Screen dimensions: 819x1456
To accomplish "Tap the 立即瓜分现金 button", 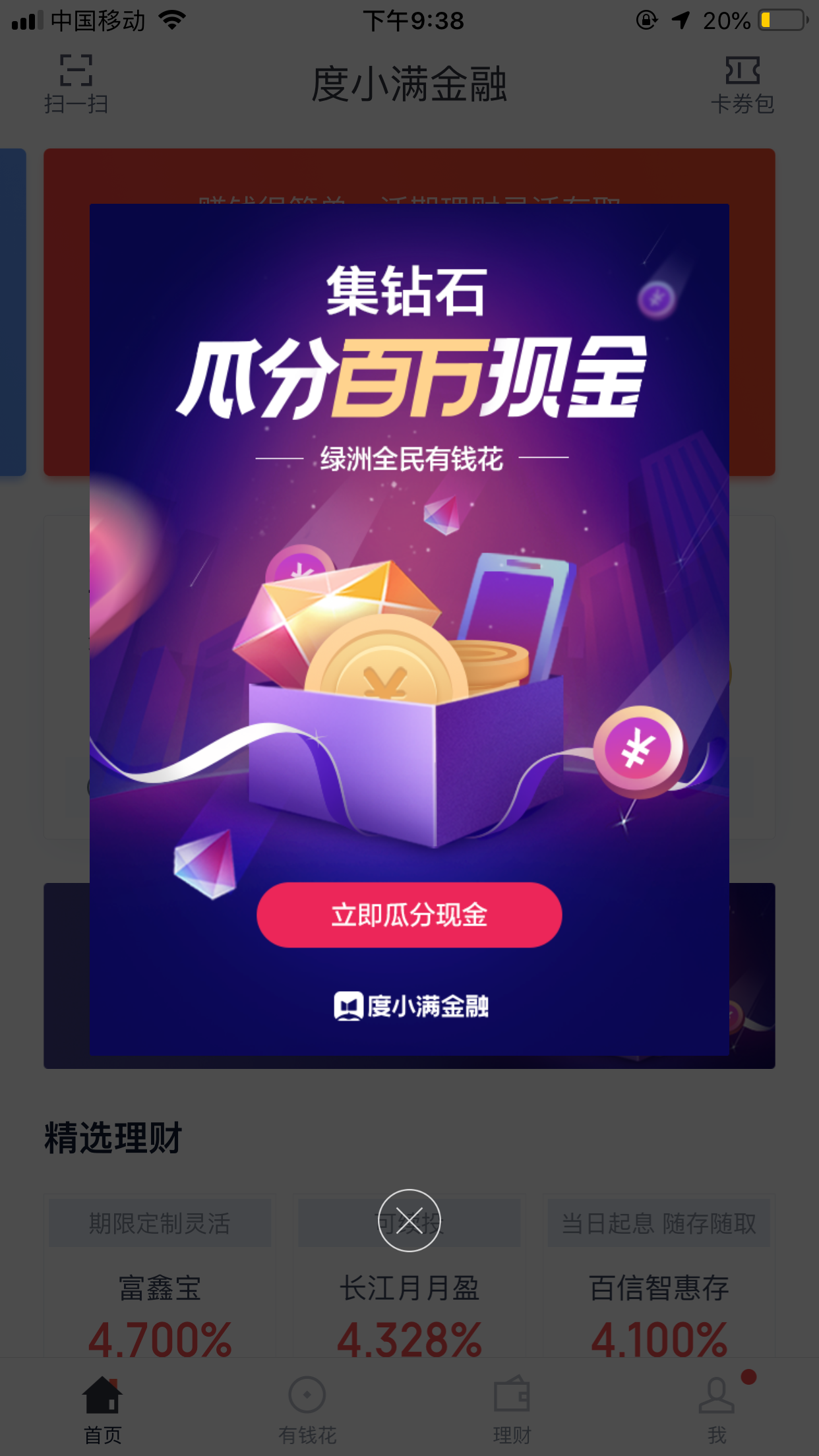I will click(x=409, y=915).
